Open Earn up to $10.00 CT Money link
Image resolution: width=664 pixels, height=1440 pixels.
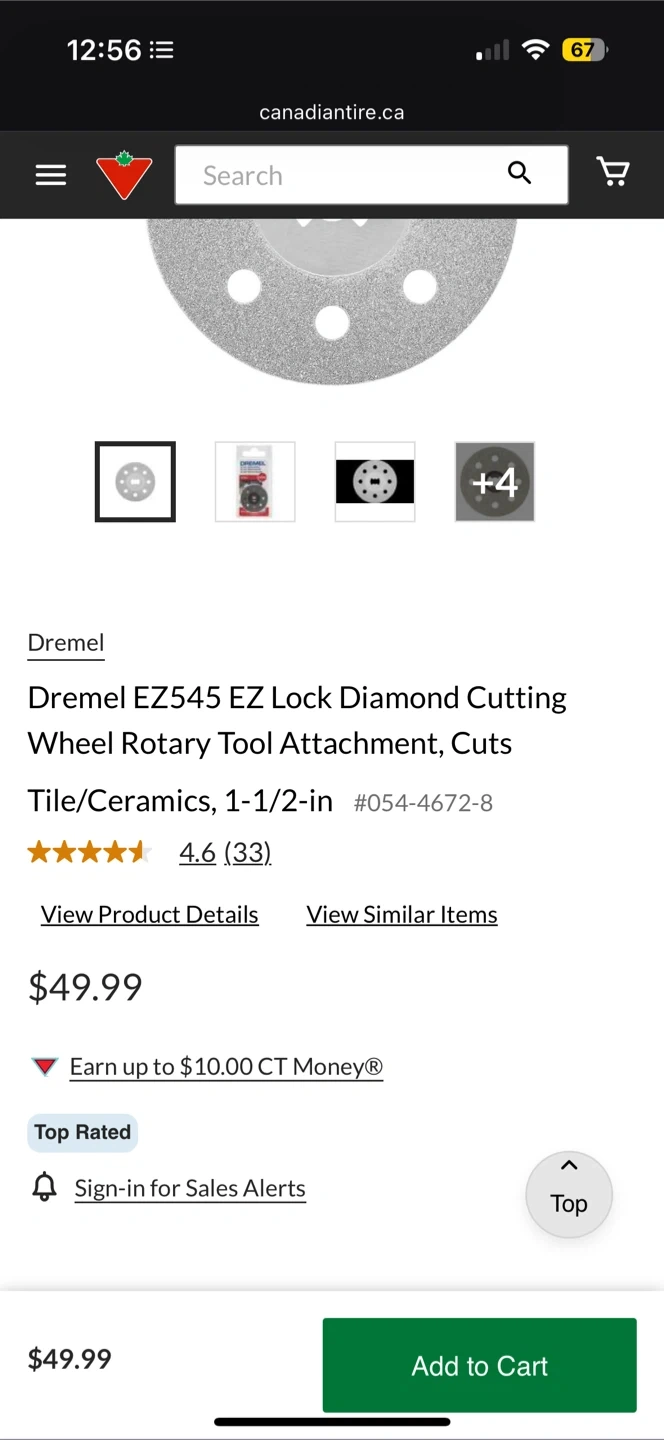[x=226, y=1067]
